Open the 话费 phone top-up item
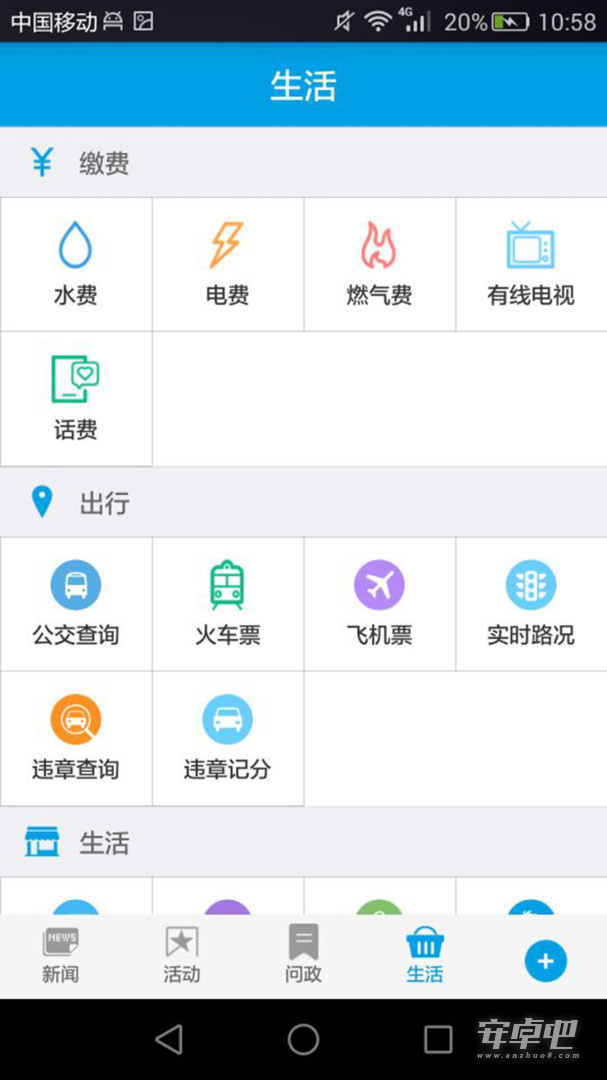The width and height of the screenshot is (607, 1080). point(76,399)
